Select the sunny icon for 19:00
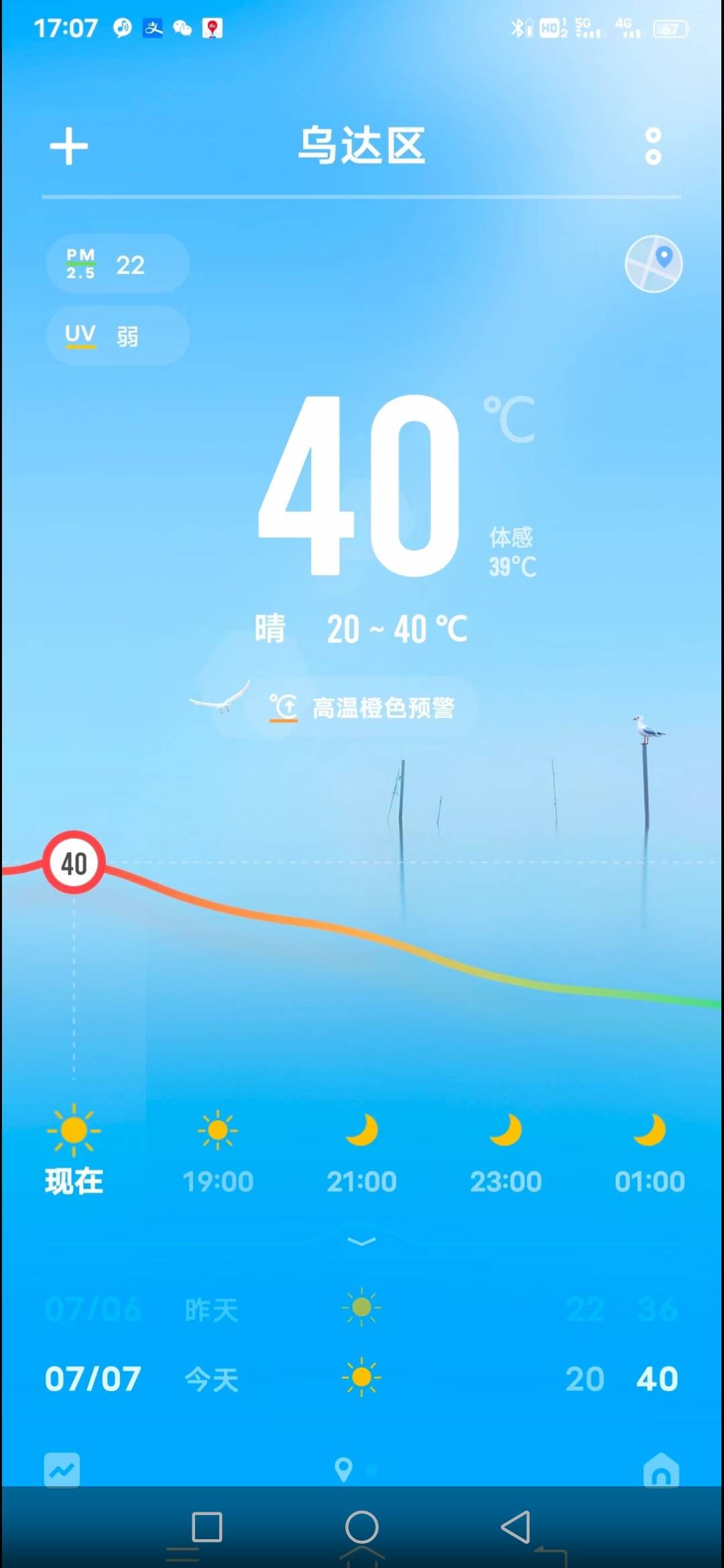Image resolution: width=724 pixels, height=1568 pixels. (217, 1129)
